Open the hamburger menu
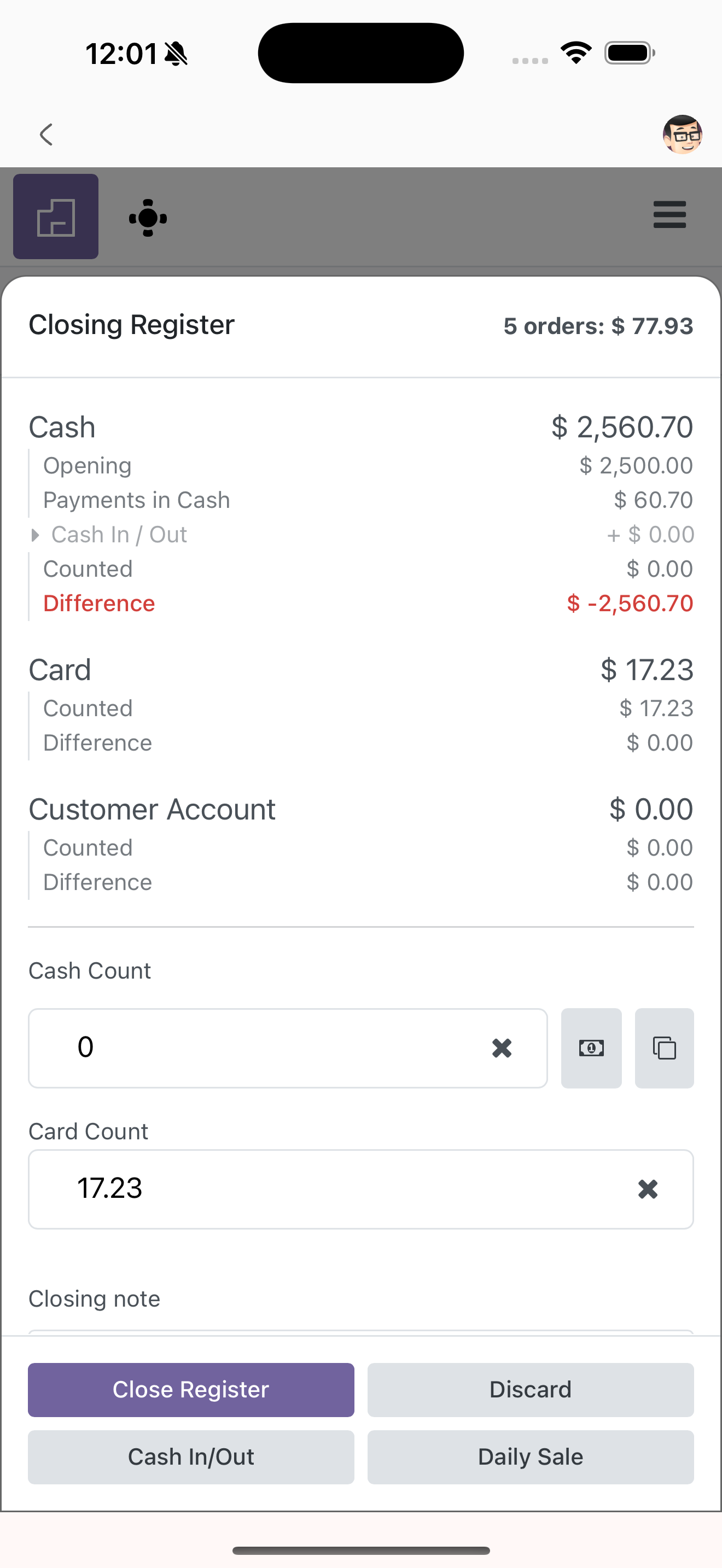722x1568 pixels. click(669, 215)
